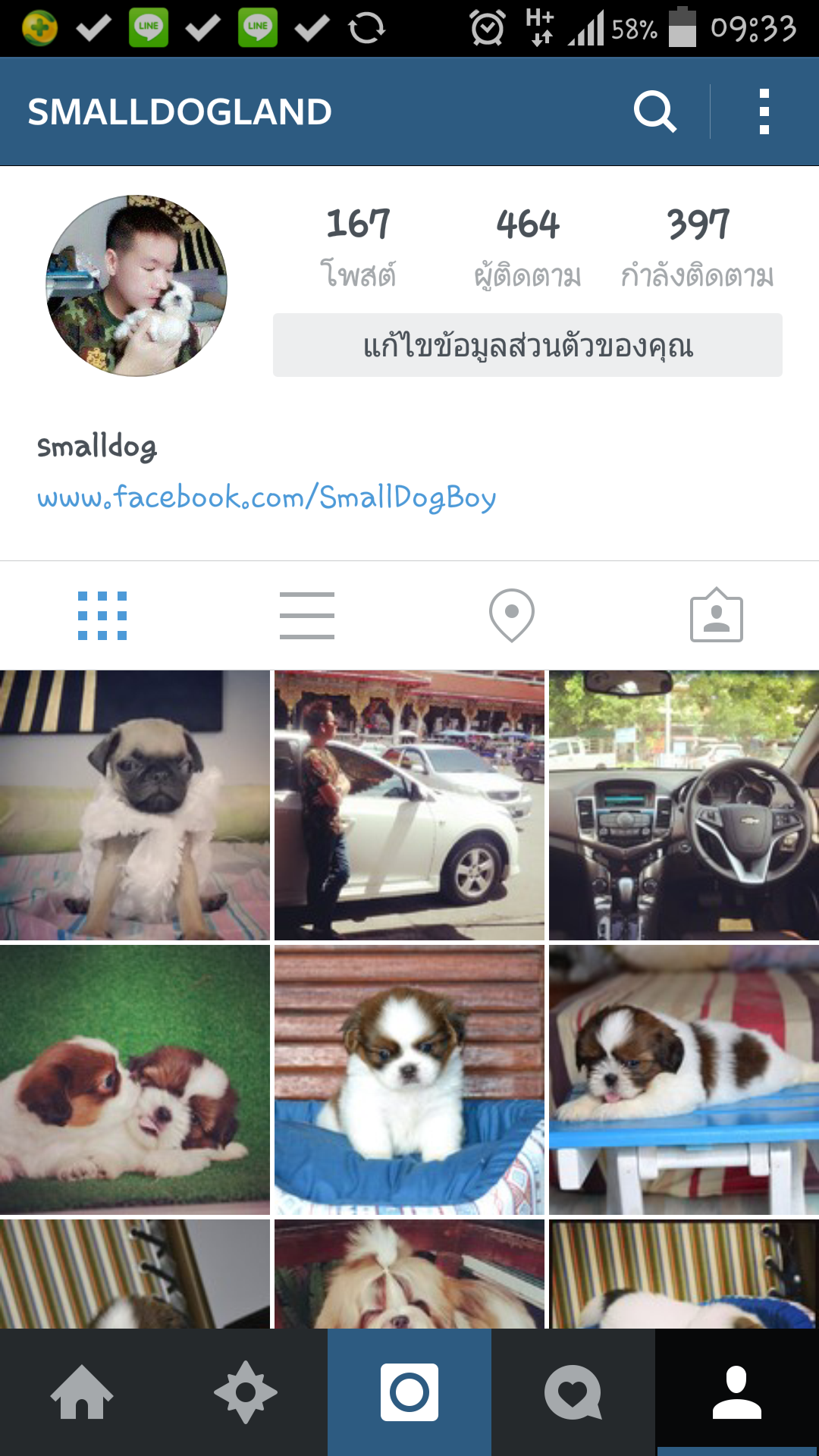Open the photo map location tab
819x1456 pixels.
pyautogui.click(x=512, y=616)
